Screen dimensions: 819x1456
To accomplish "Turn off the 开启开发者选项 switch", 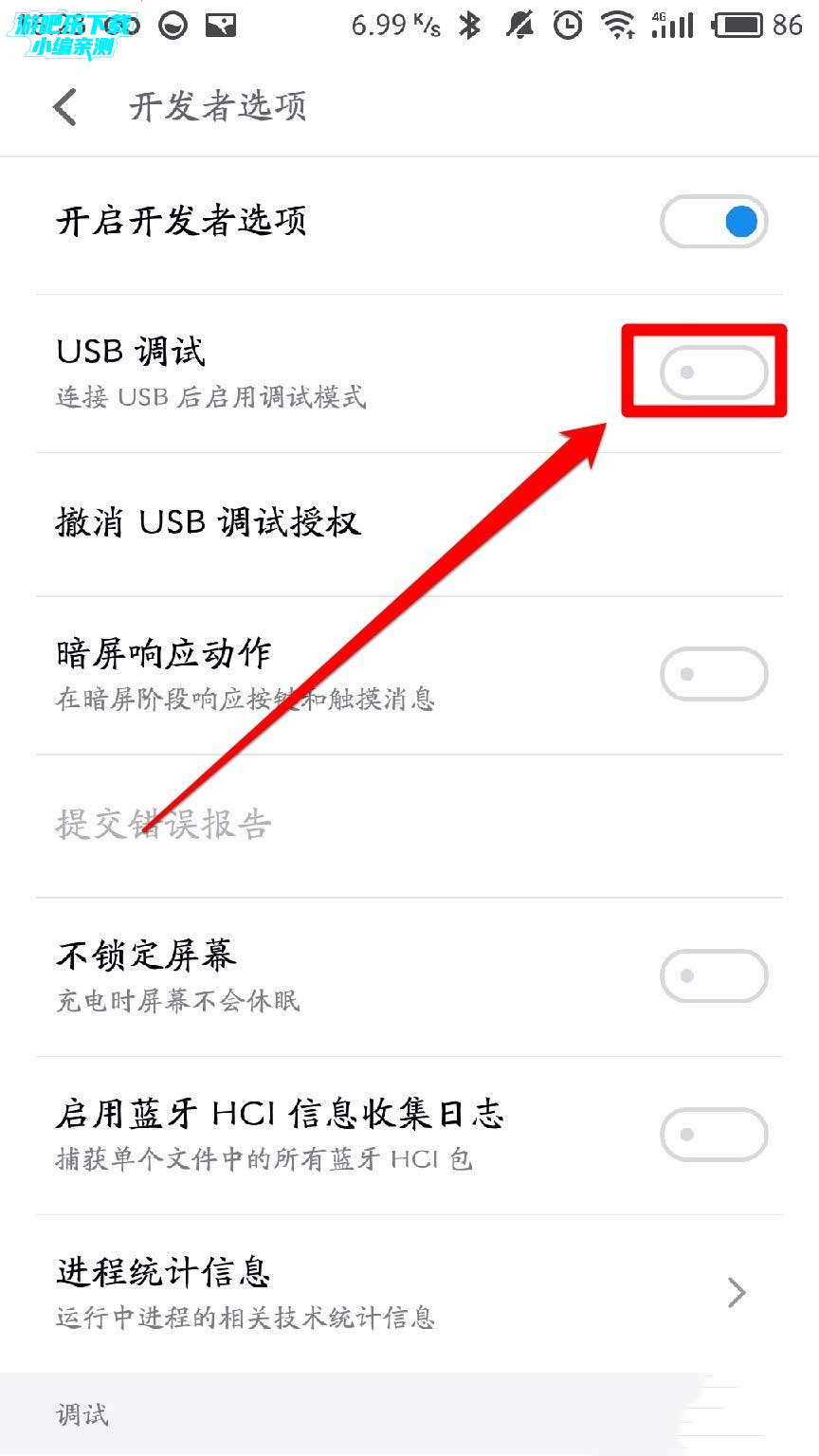I will (714, 222).
